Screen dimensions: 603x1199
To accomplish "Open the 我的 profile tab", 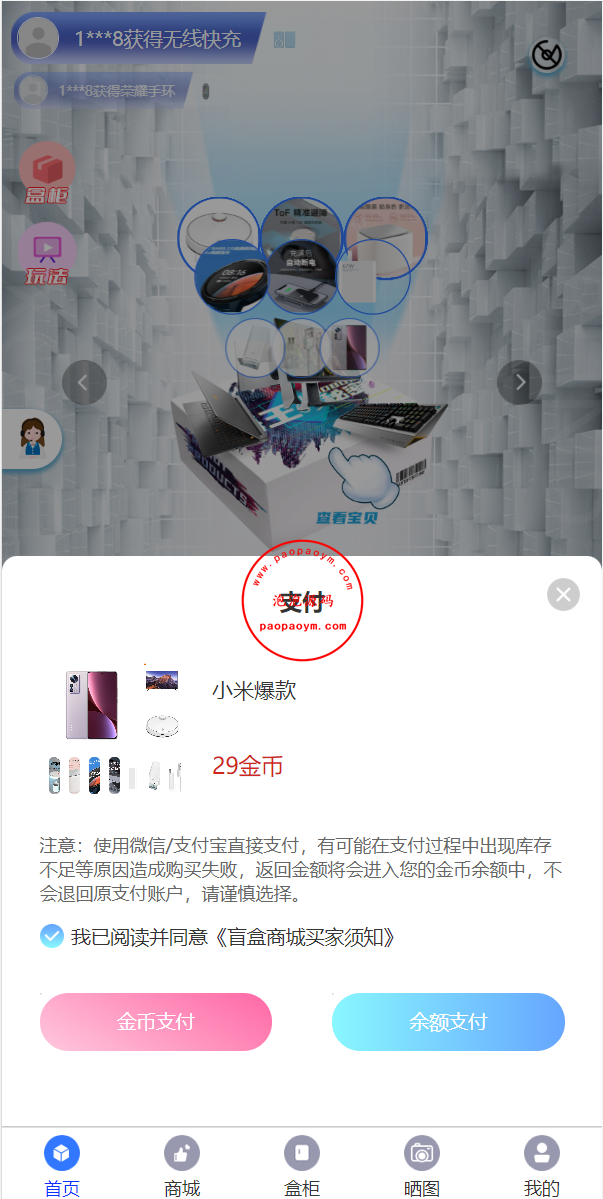I will 542,1165.
